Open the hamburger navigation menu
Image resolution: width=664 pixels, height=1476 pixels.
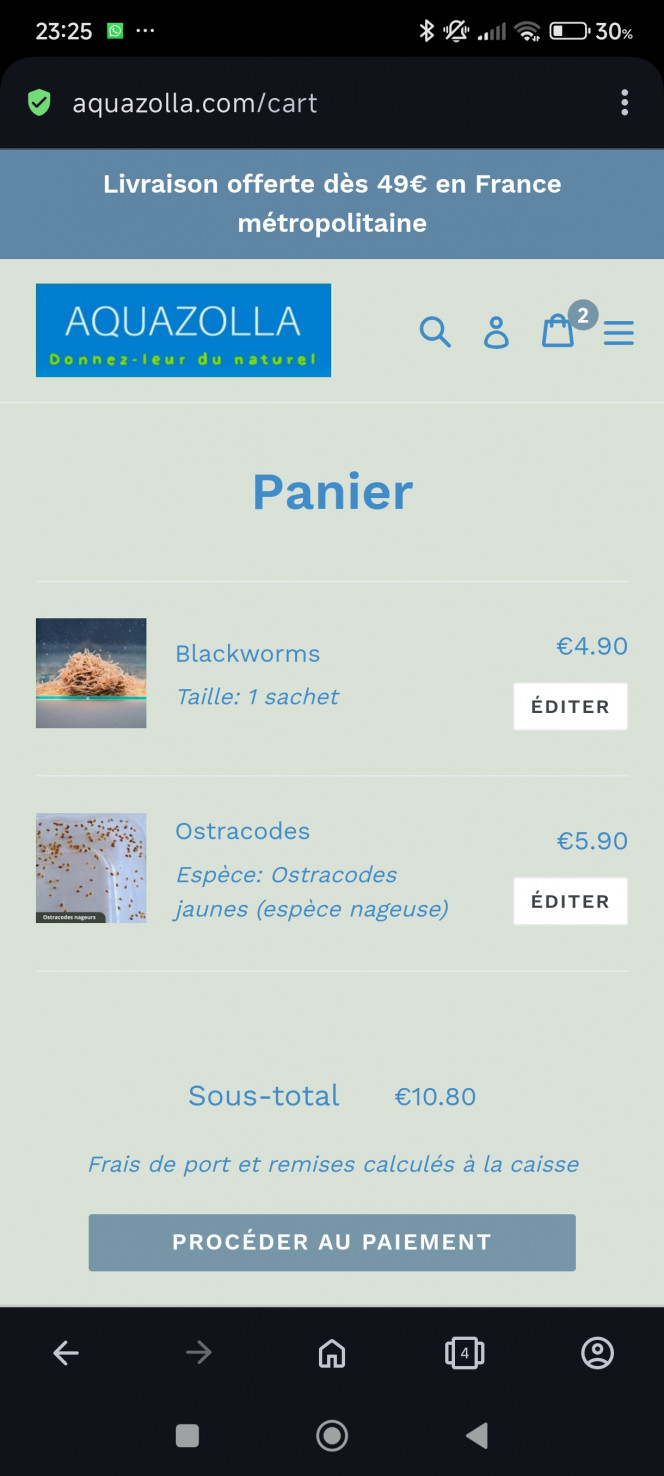click(619, 332)
